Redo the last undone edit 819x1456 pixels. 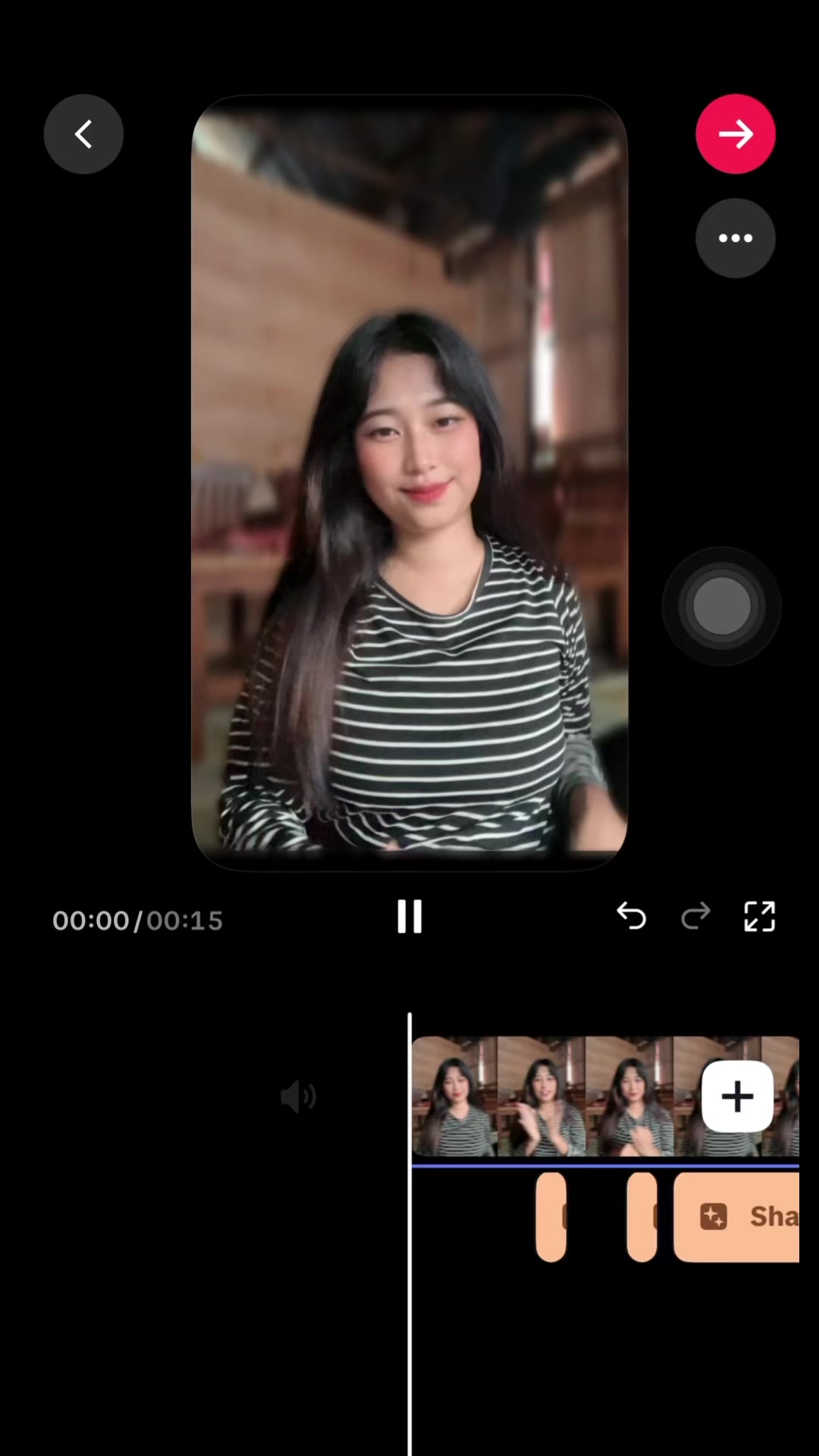click(695, 916)
